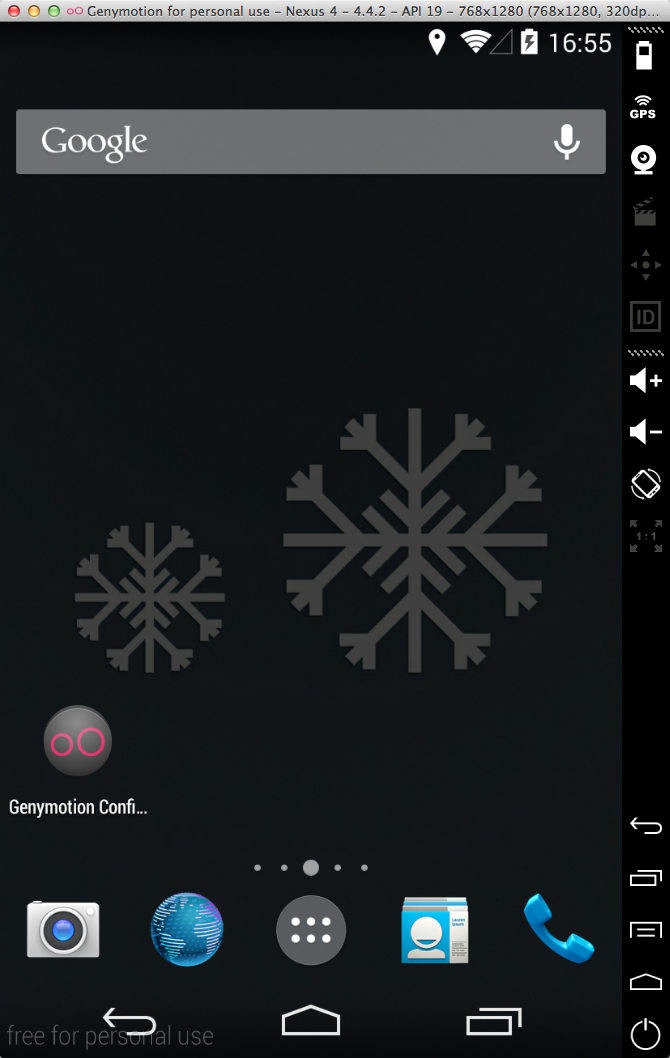Open the Camera app

coord(63,929)
